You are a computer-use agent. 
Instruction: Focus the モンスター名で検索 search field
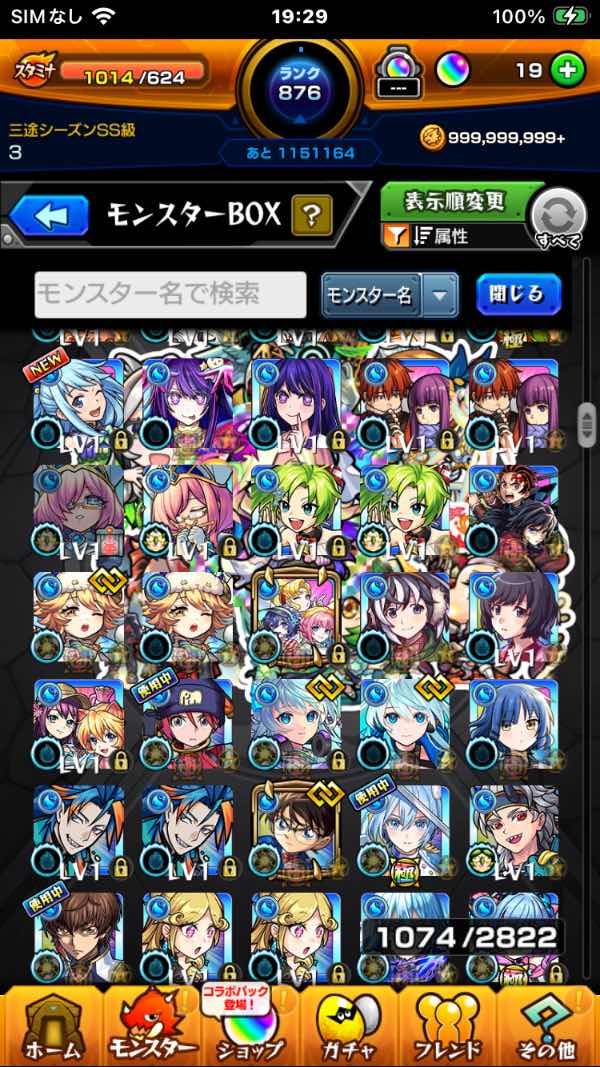click(170, 294)
